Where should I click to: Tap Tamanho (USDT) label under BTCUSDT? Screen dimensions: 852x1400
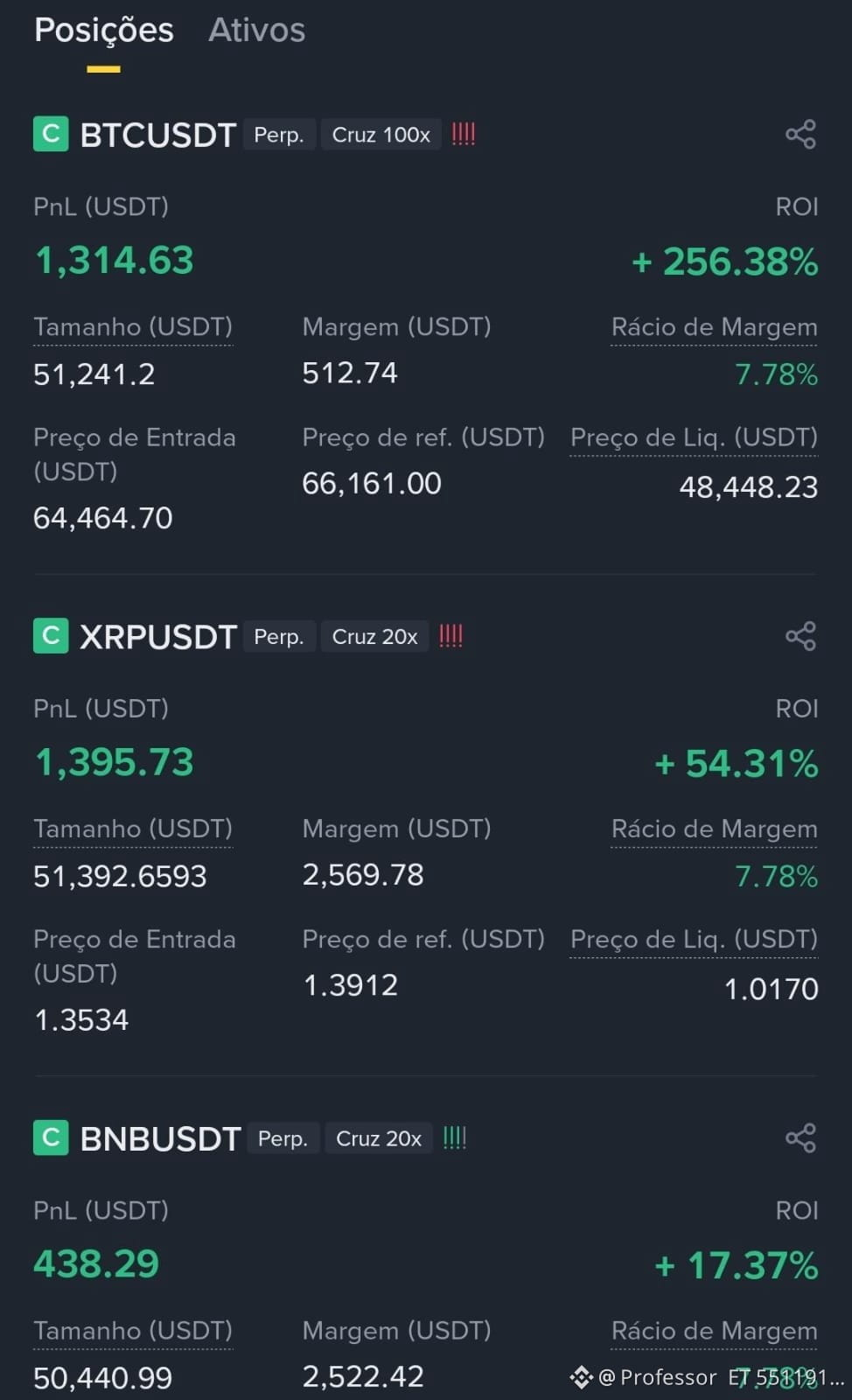(133, 327)
